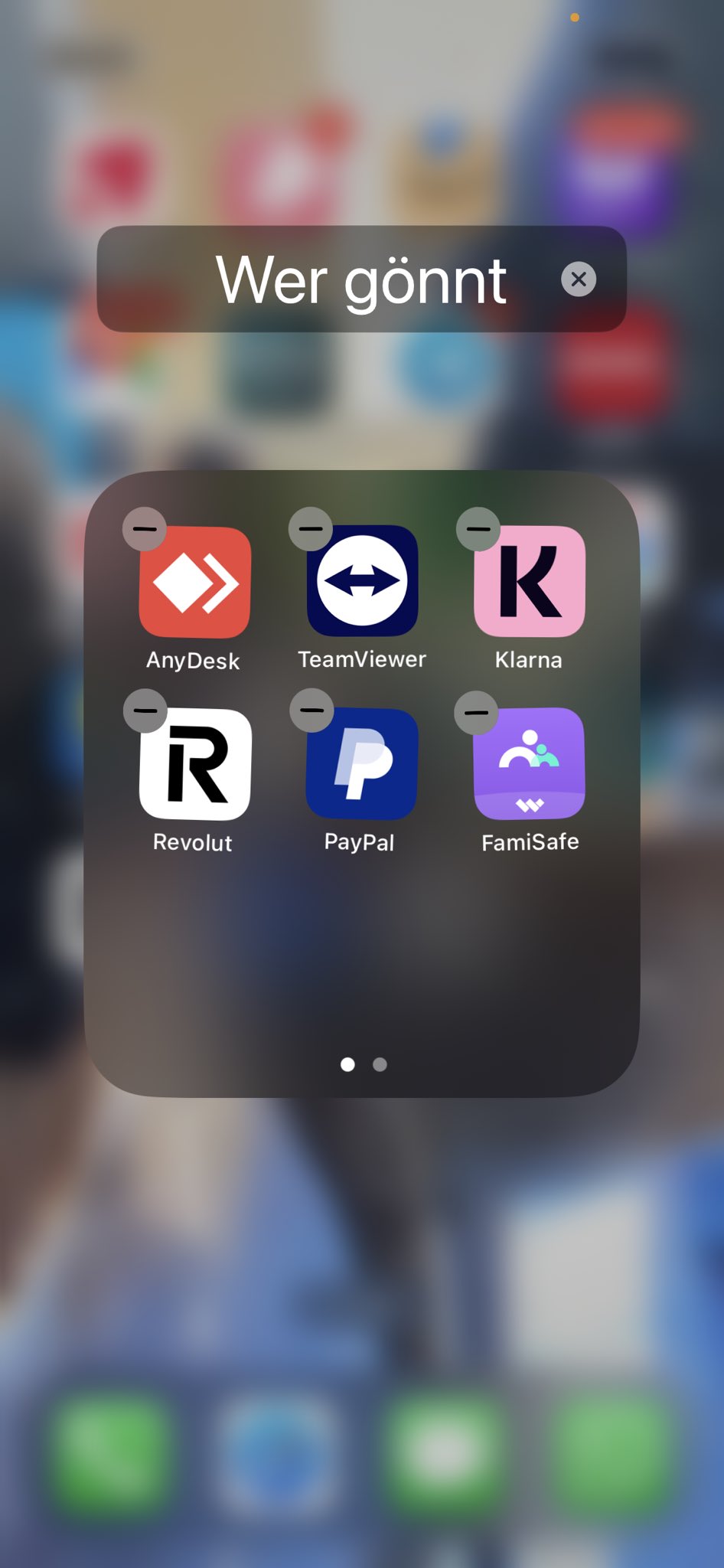This screenshot has height=1568, width=724.
Task: Remove AnyDesk with its minus badge
Action: pos(145,528)
